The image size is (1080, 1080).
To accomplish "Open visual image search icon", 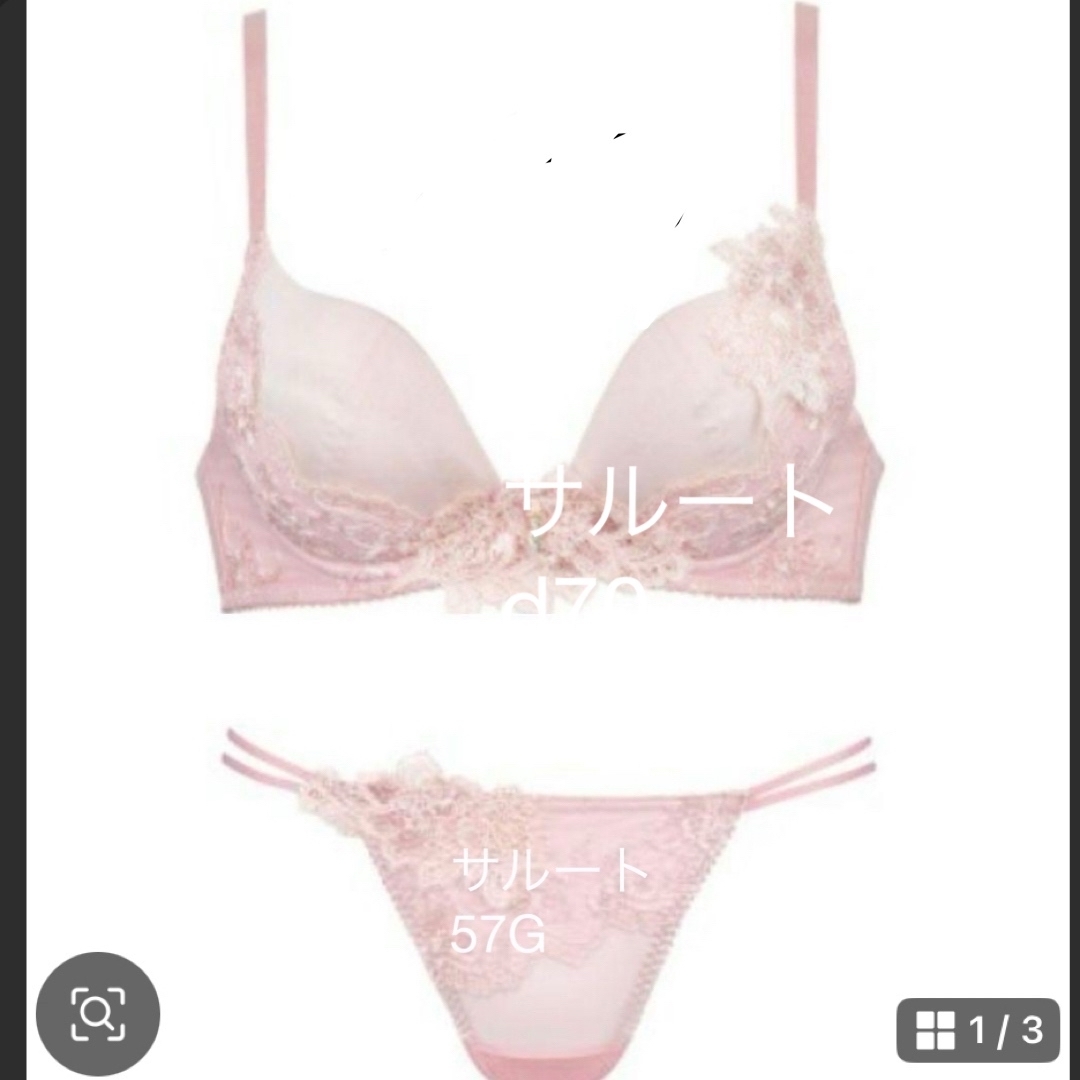I will (x=98, y=1015).
